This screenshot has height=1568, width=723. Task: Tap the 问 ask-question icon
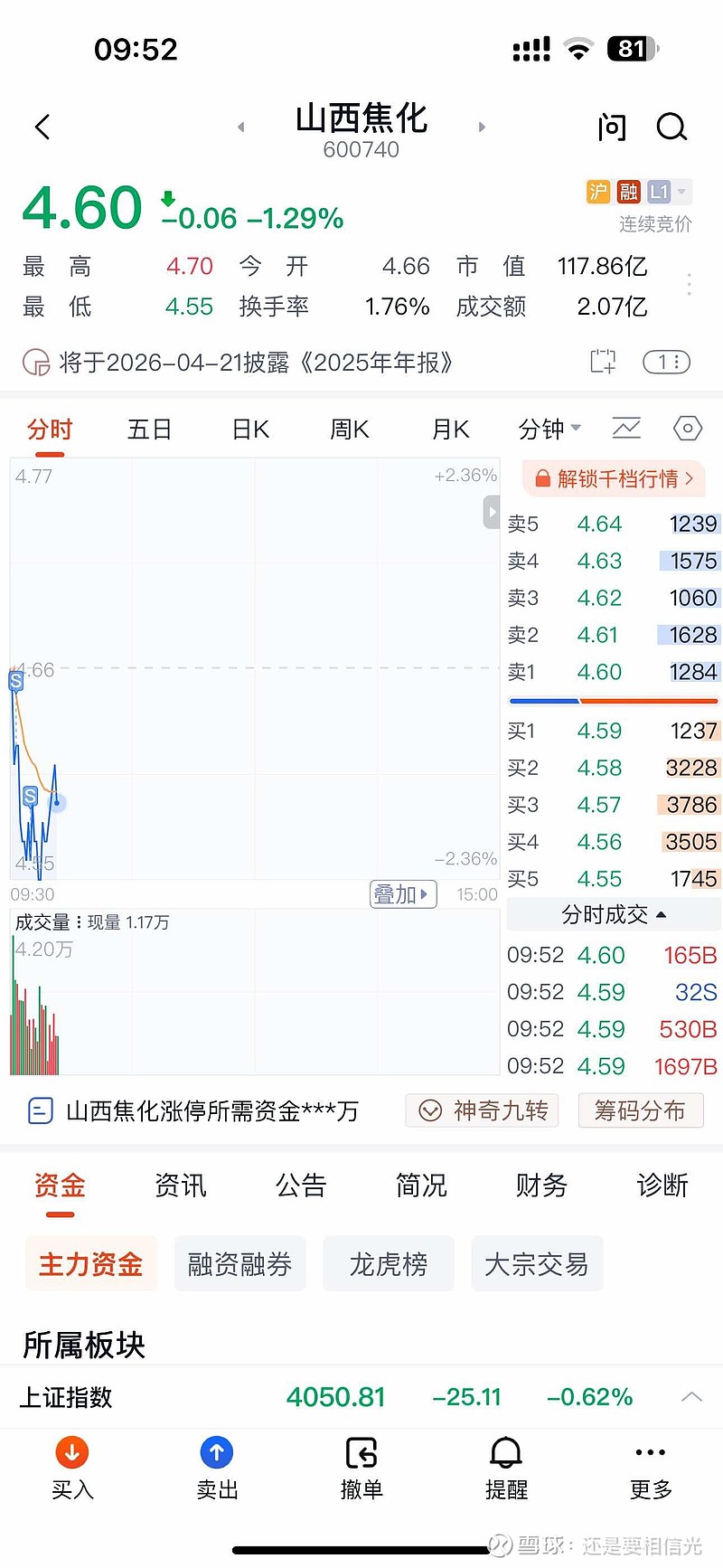(612, 128)
